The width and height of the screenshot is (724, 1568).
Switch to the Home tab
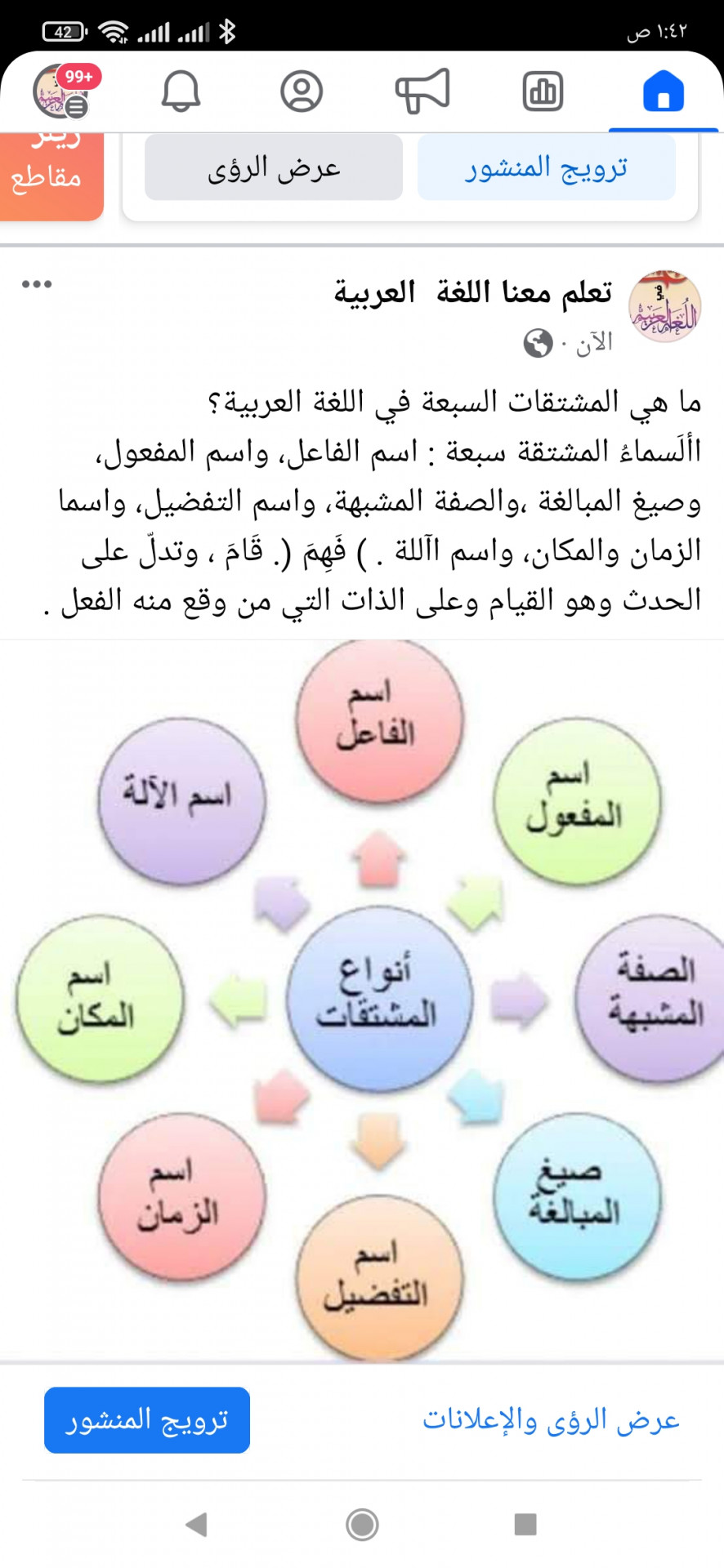[663, 91]
